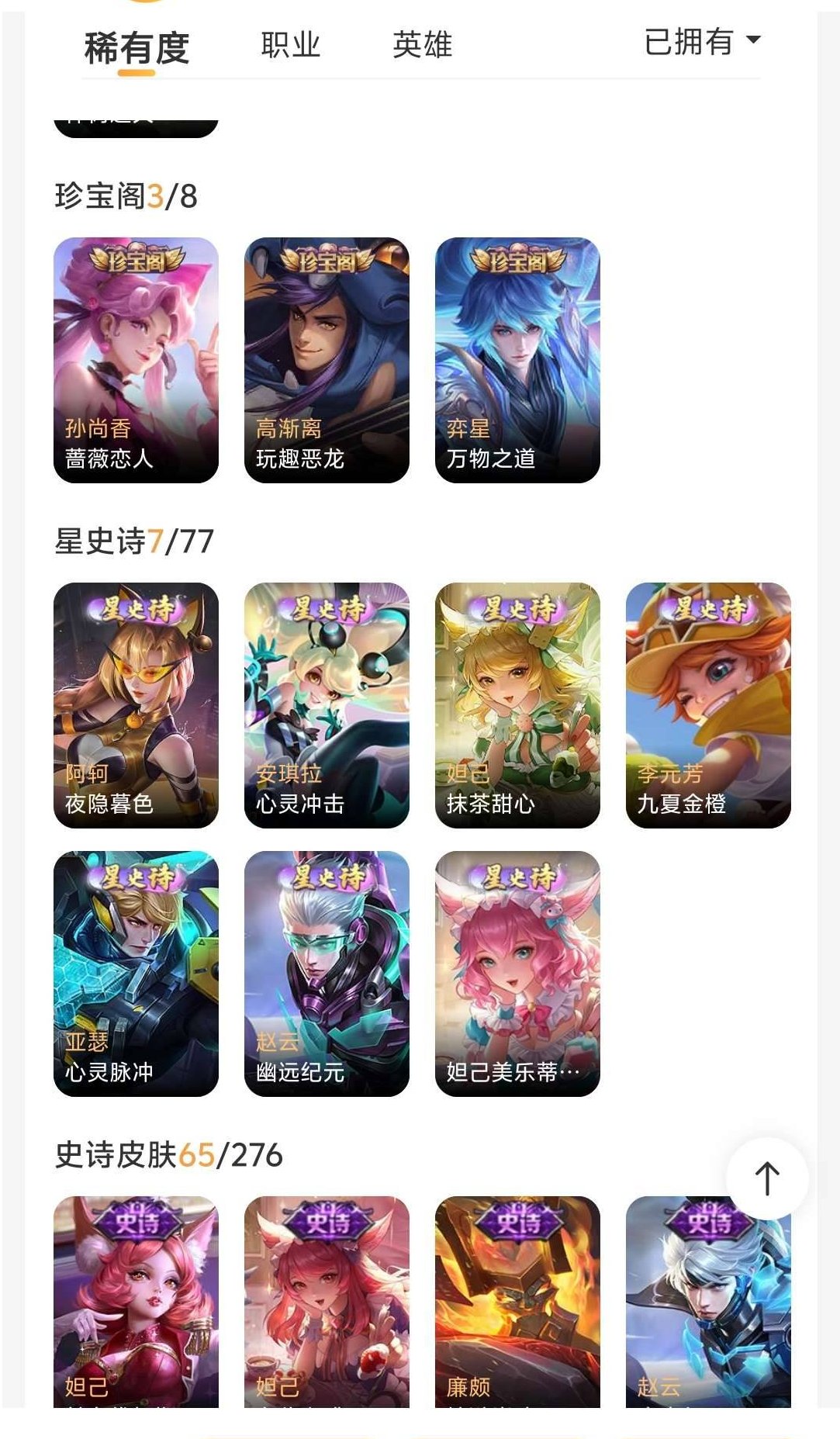The image size is (840, 1439).
Task: View 高渐离's 玩趣恶龙 skin
Action: pos(327,357)
